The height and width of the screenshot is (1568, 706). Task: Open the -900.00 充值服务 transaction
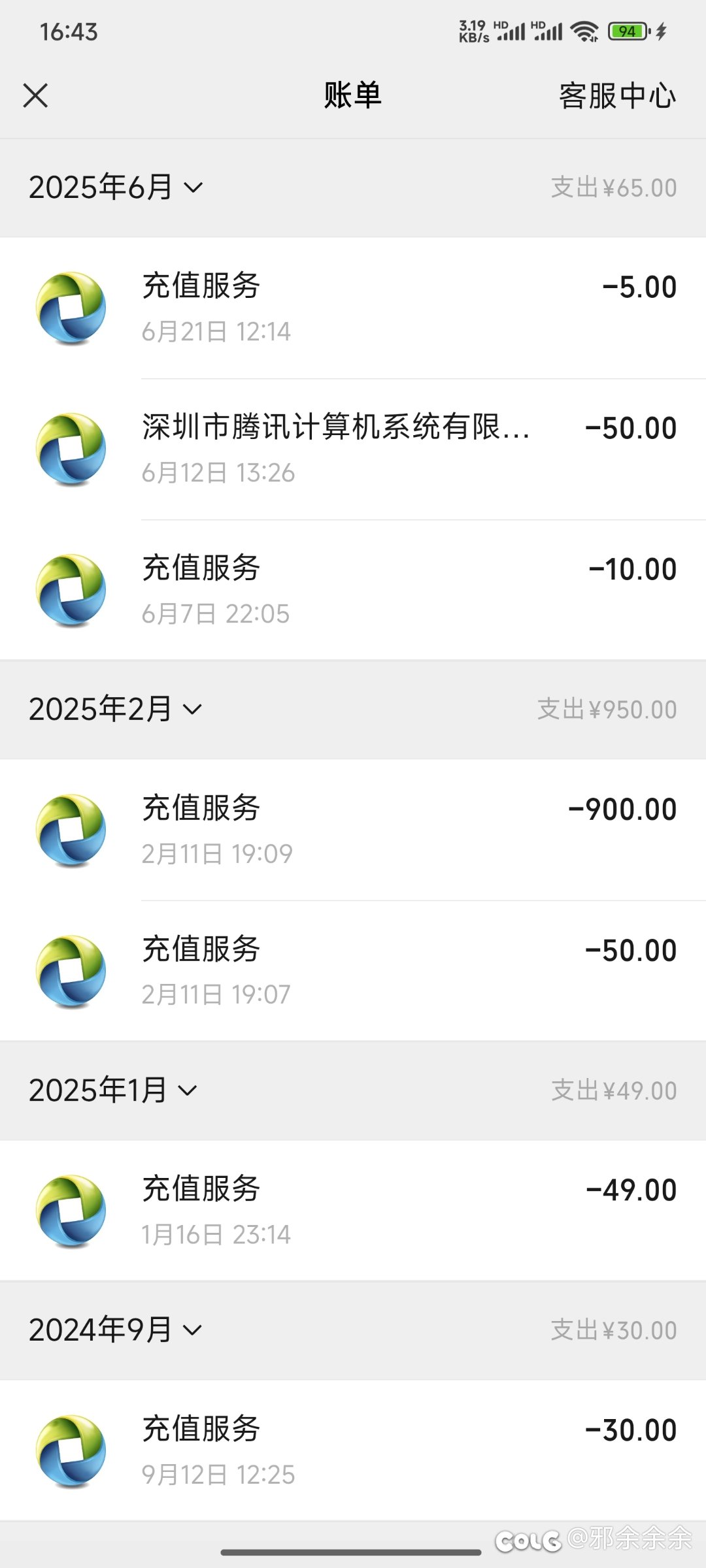353,830
